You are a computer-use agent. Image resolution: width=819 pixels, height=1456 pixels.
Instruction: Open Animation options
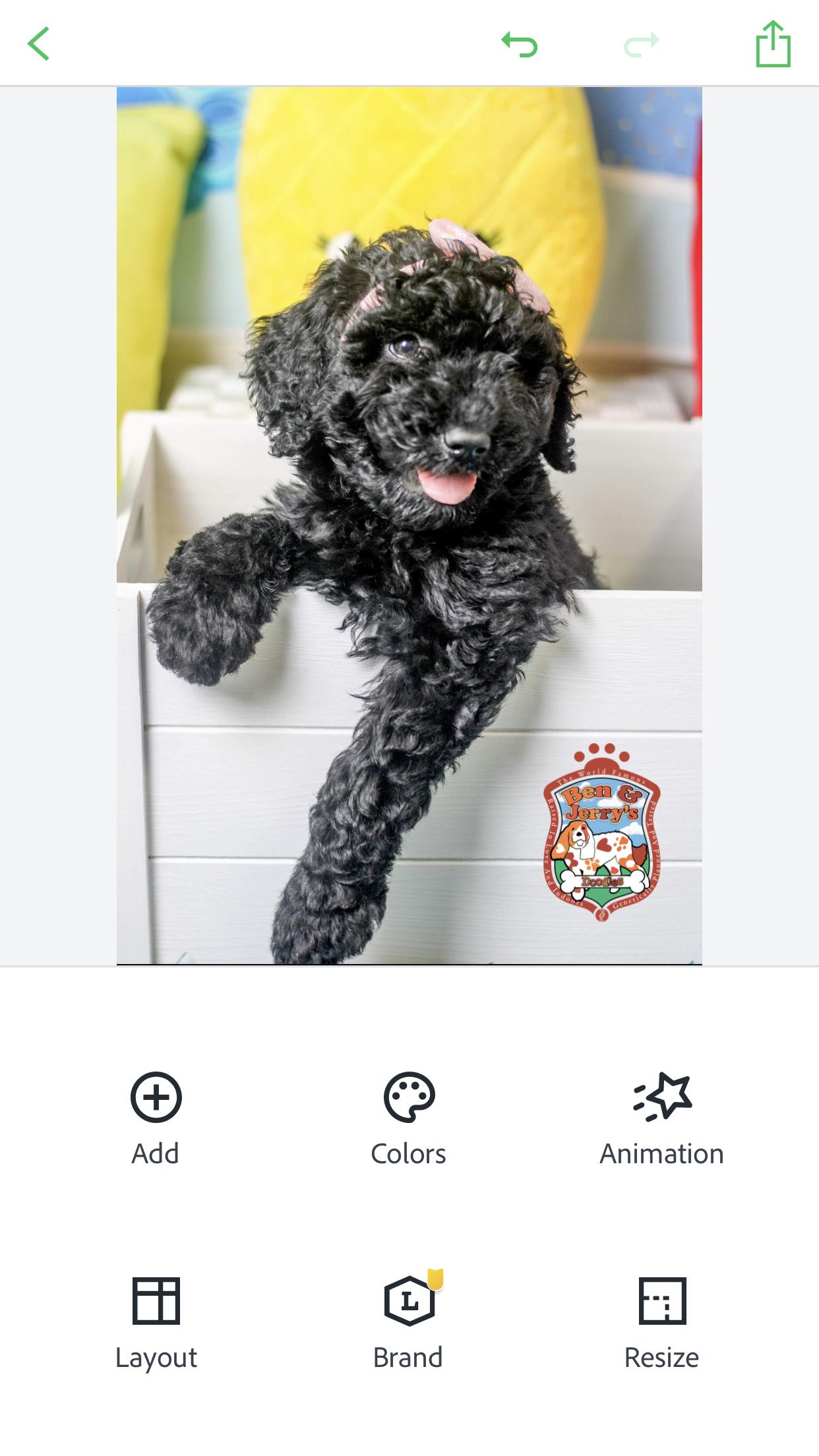(661, 1118)
